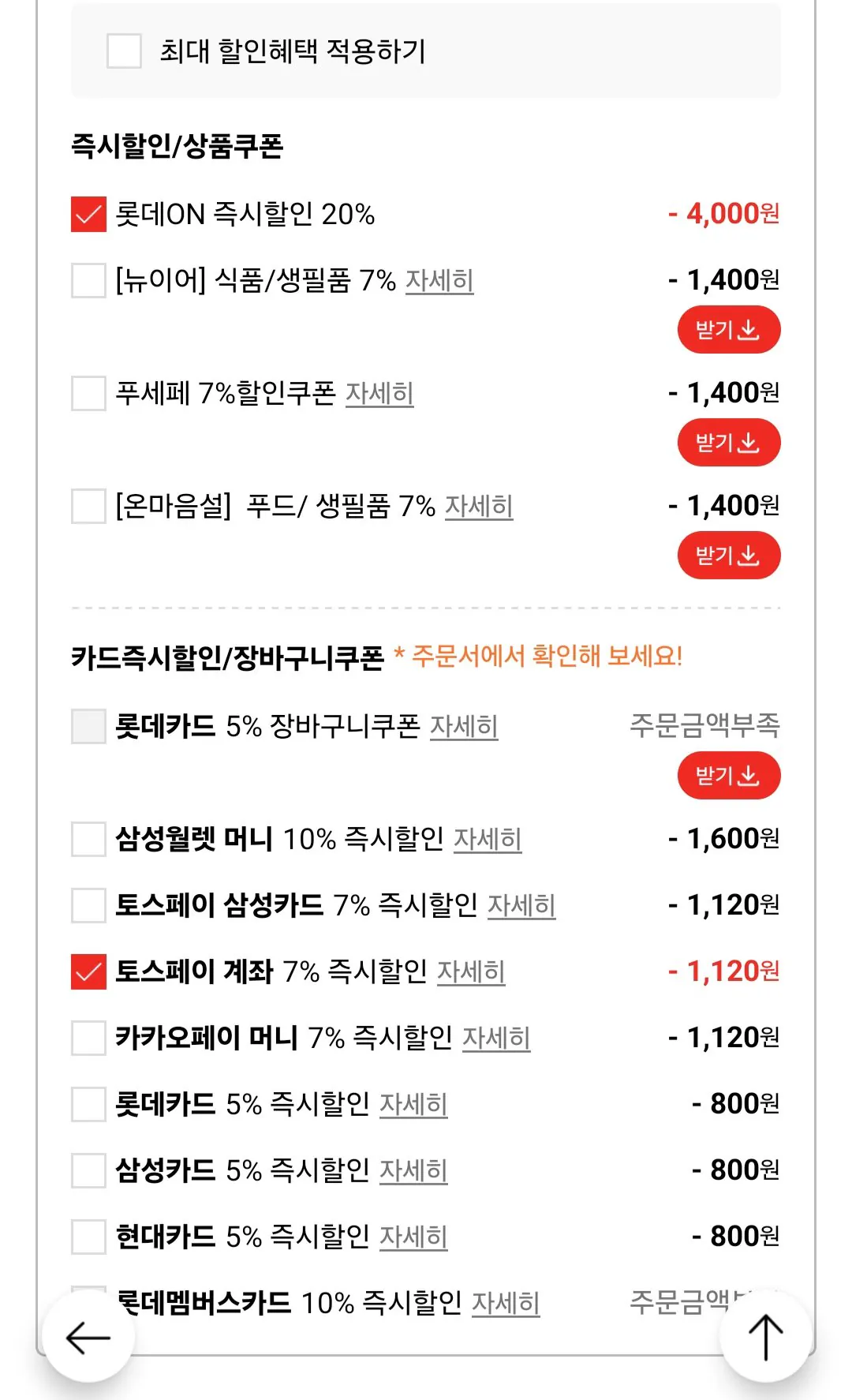View 자세히 for 토스페이 삼성카드 7%

click(x=521, y=905)
